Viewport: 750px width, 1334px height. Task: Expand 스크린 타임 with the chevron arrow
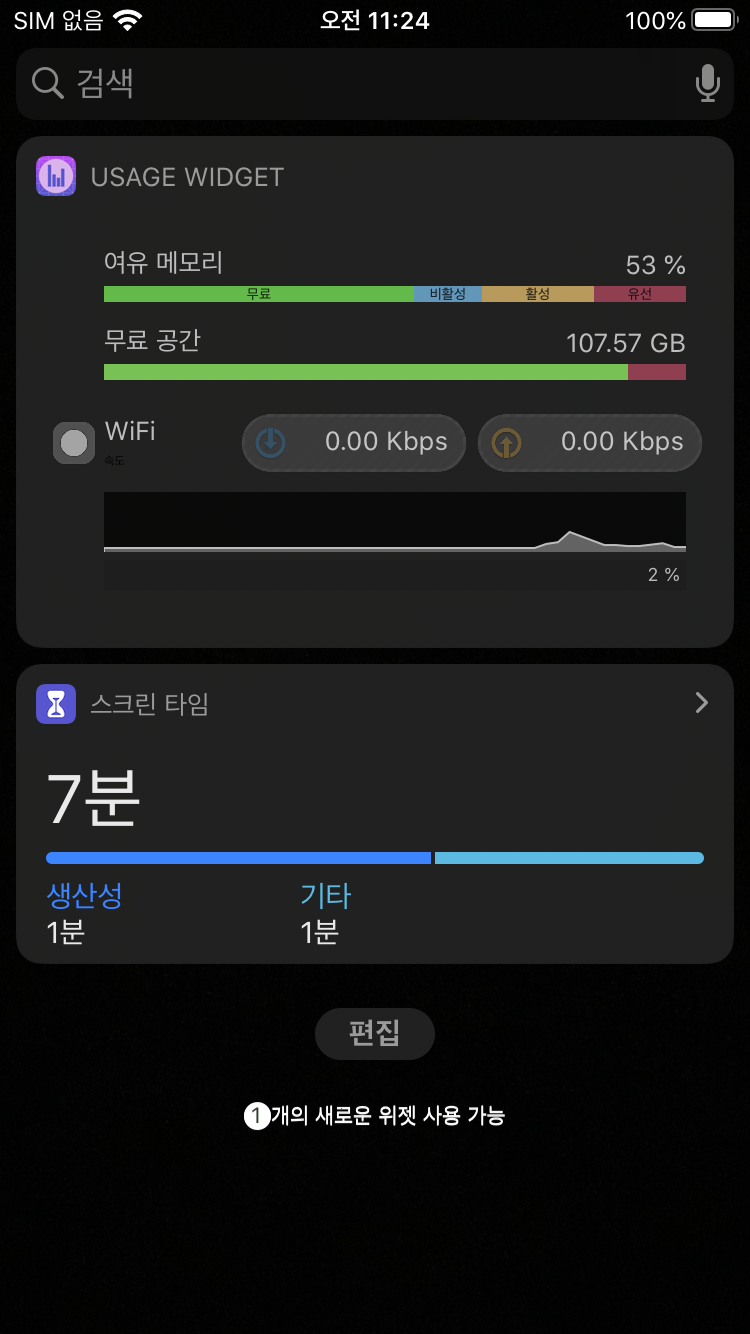pyautogui.click(x=702, y=703)
